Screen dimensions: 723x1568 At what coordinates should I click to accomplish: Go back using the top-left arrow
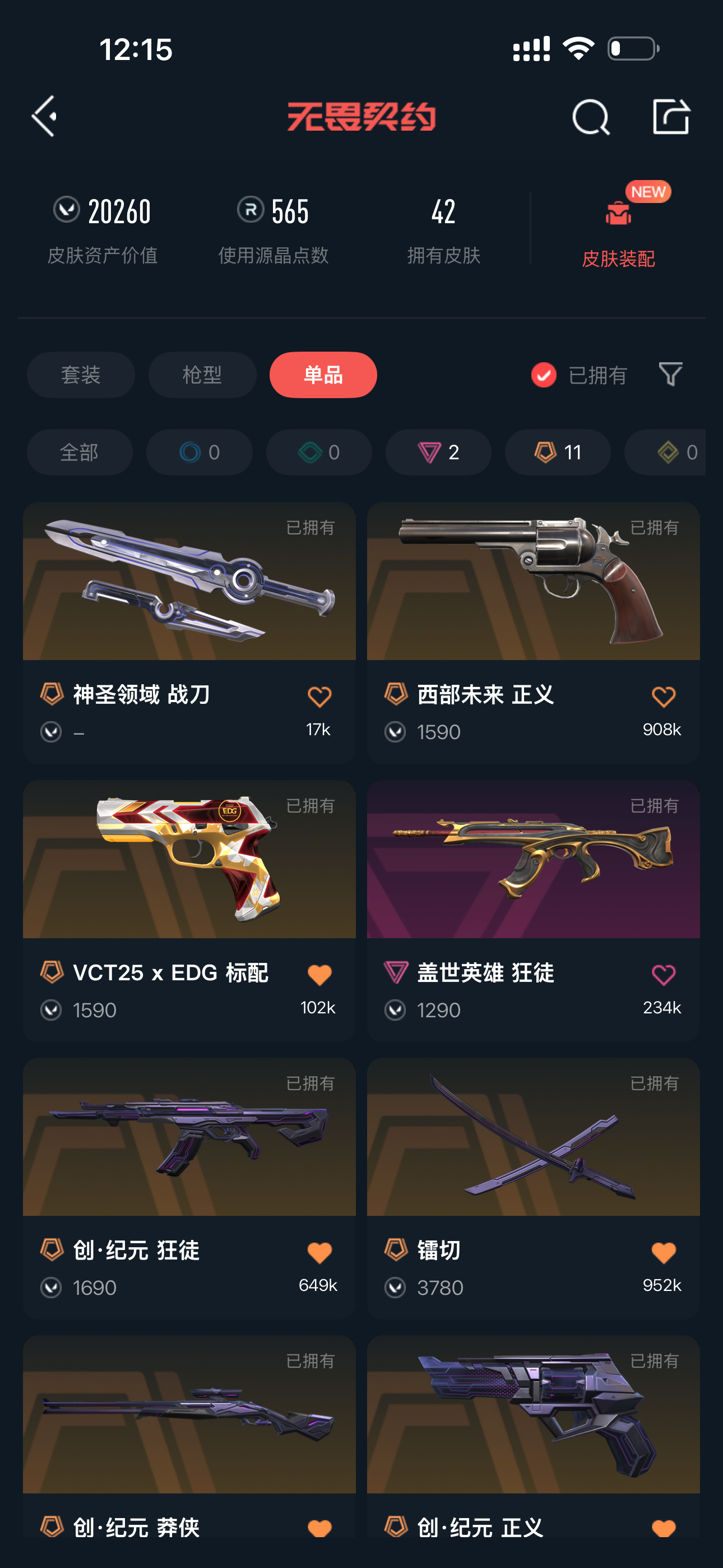point(44,116)
